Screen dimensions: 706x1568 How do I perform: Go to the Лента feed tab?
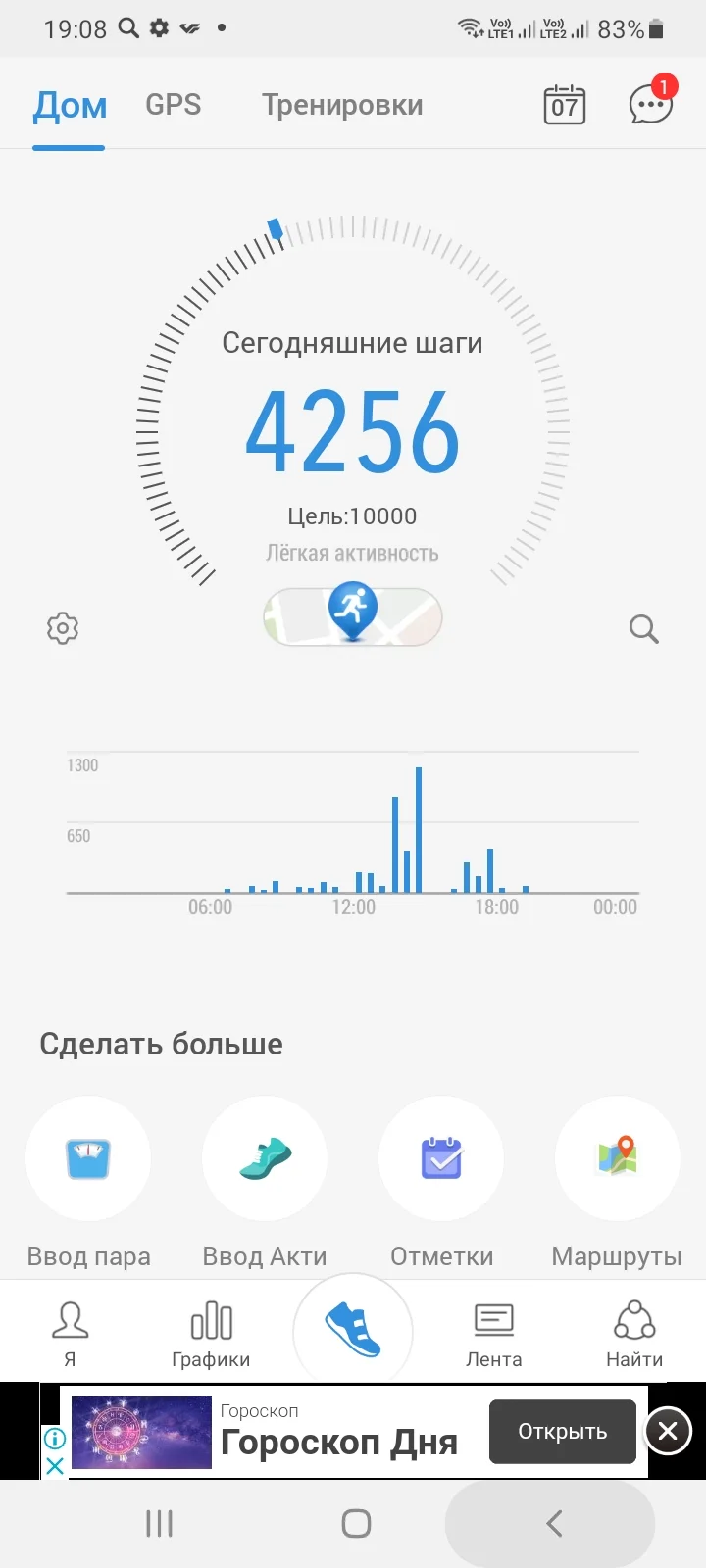pos(493,1333)
